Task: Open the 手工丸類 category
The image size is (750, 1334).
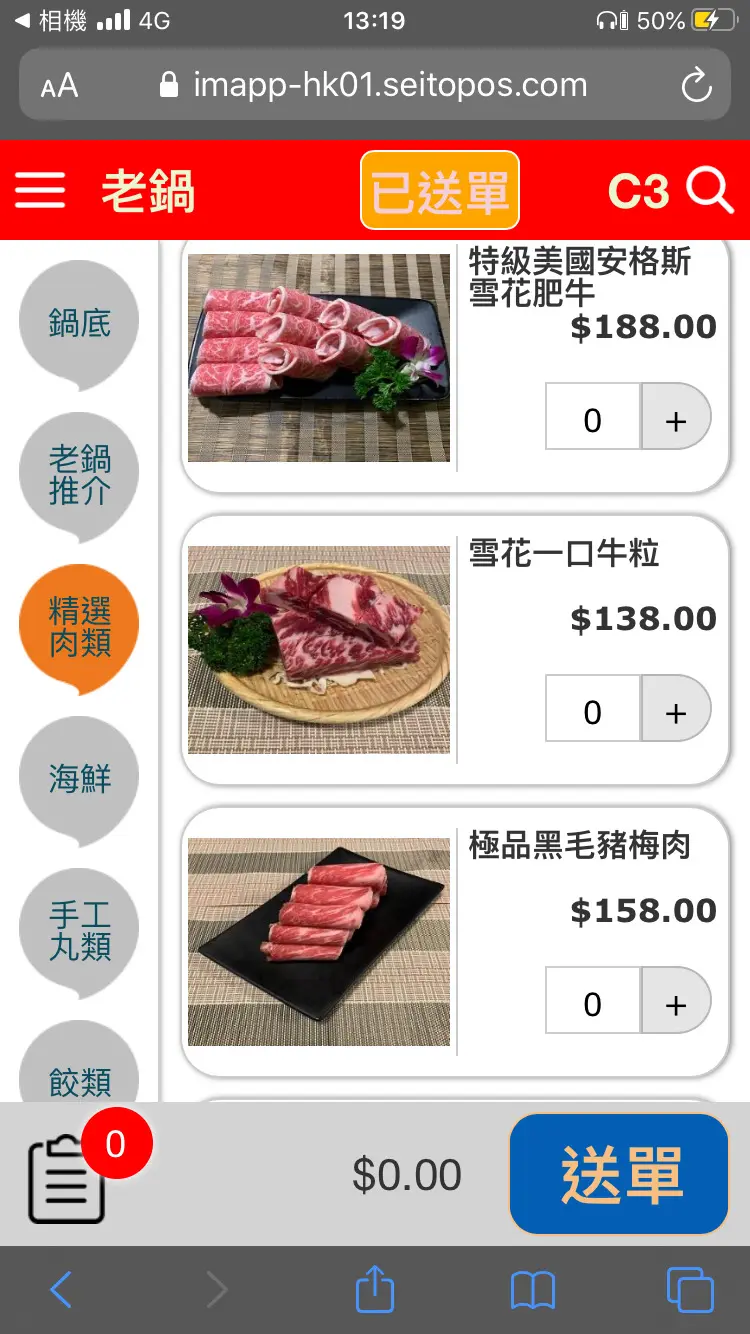Action: 79,931
